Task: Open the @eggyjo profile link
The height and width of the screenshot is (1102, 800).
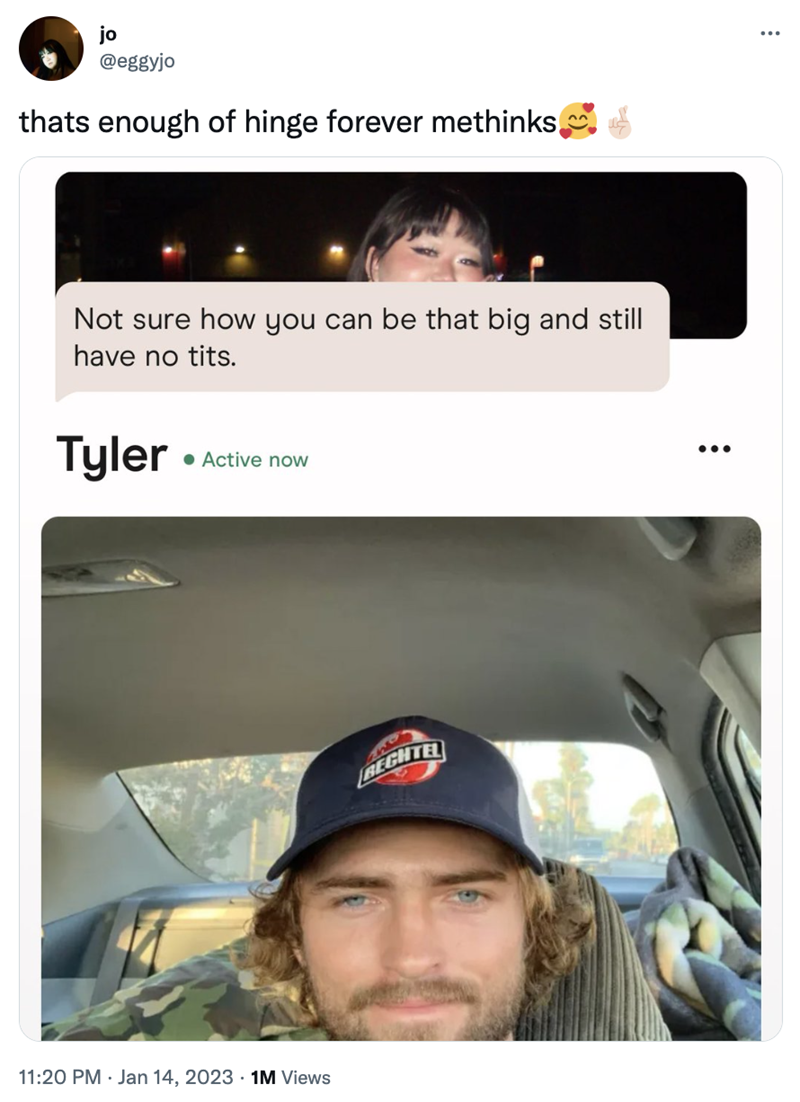Action: (138, 61)
